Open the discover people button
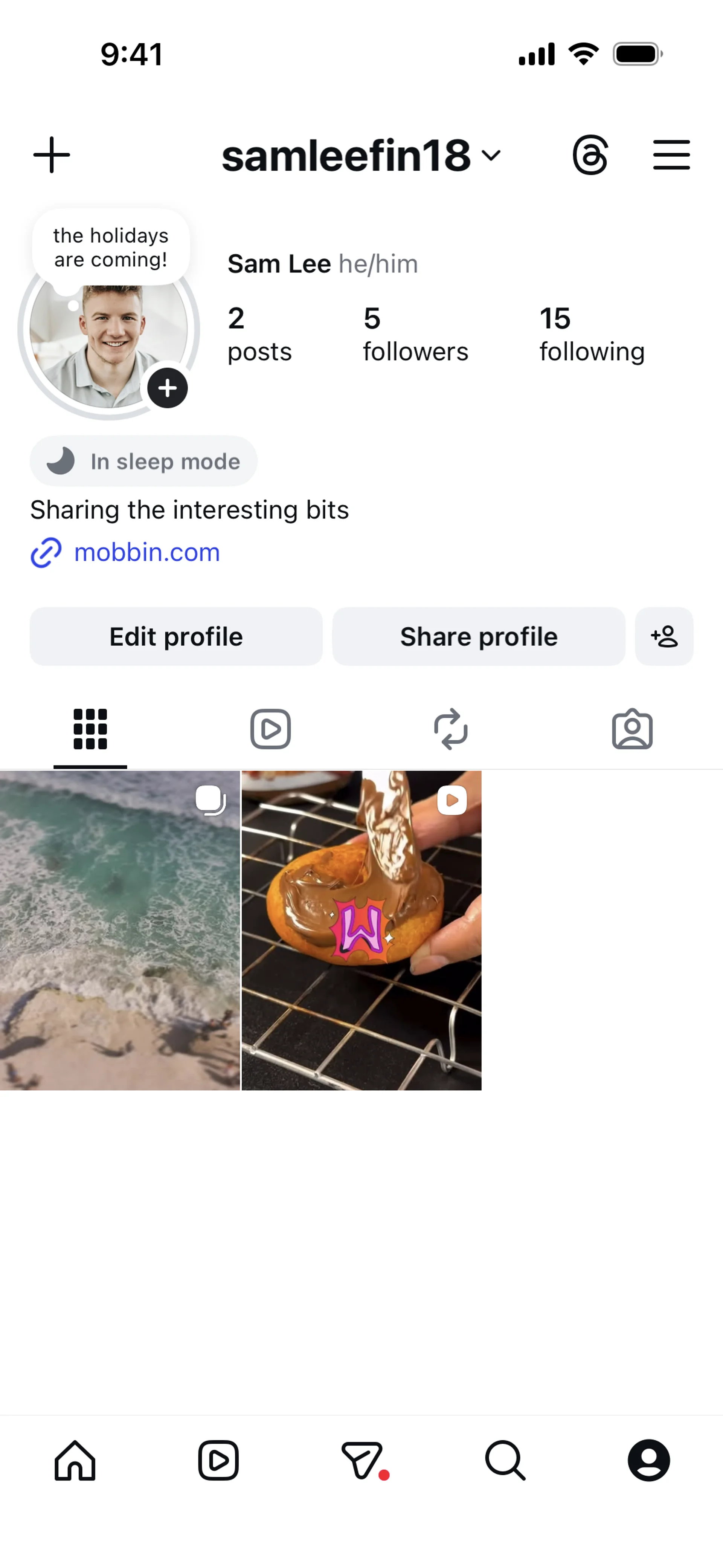Viewport: 723px width, 1568px height. pos(664,636)
